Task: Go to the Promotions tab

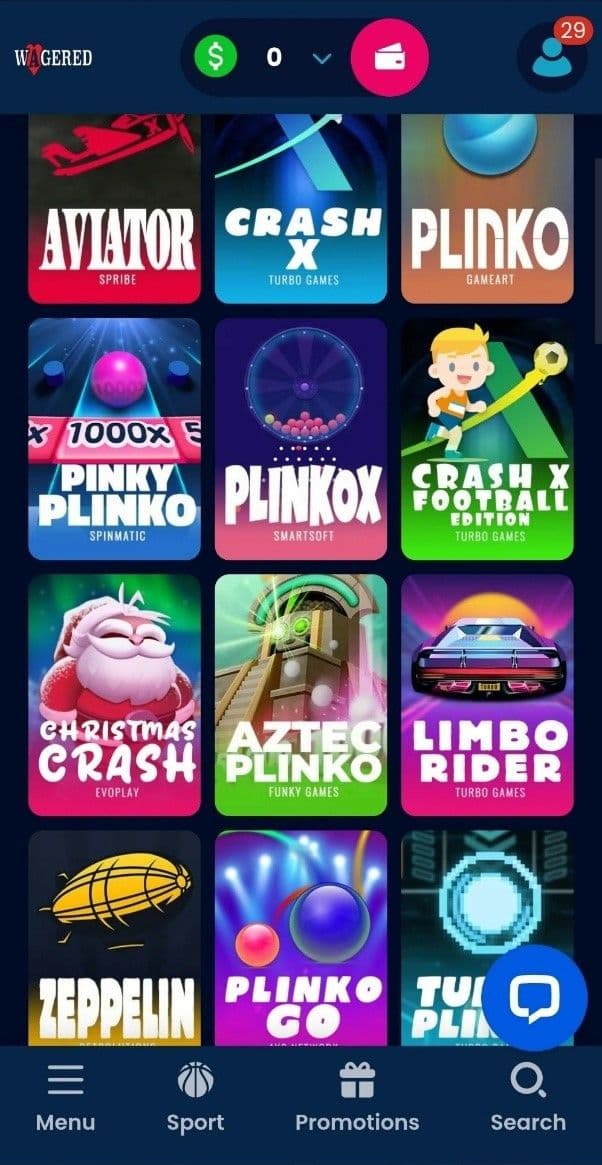Action: point(357,1098)
